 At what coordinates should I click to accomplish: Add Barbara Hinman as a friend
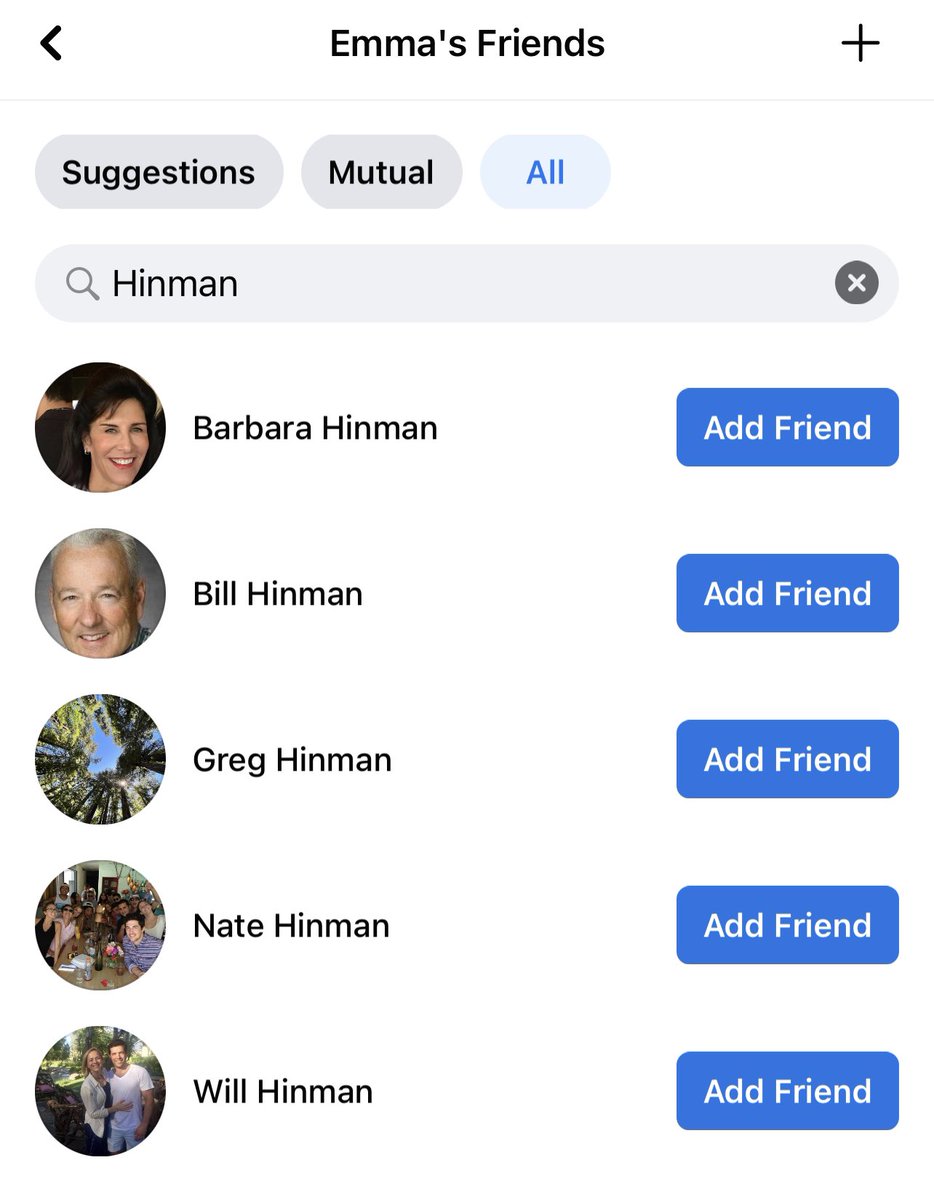787,427
